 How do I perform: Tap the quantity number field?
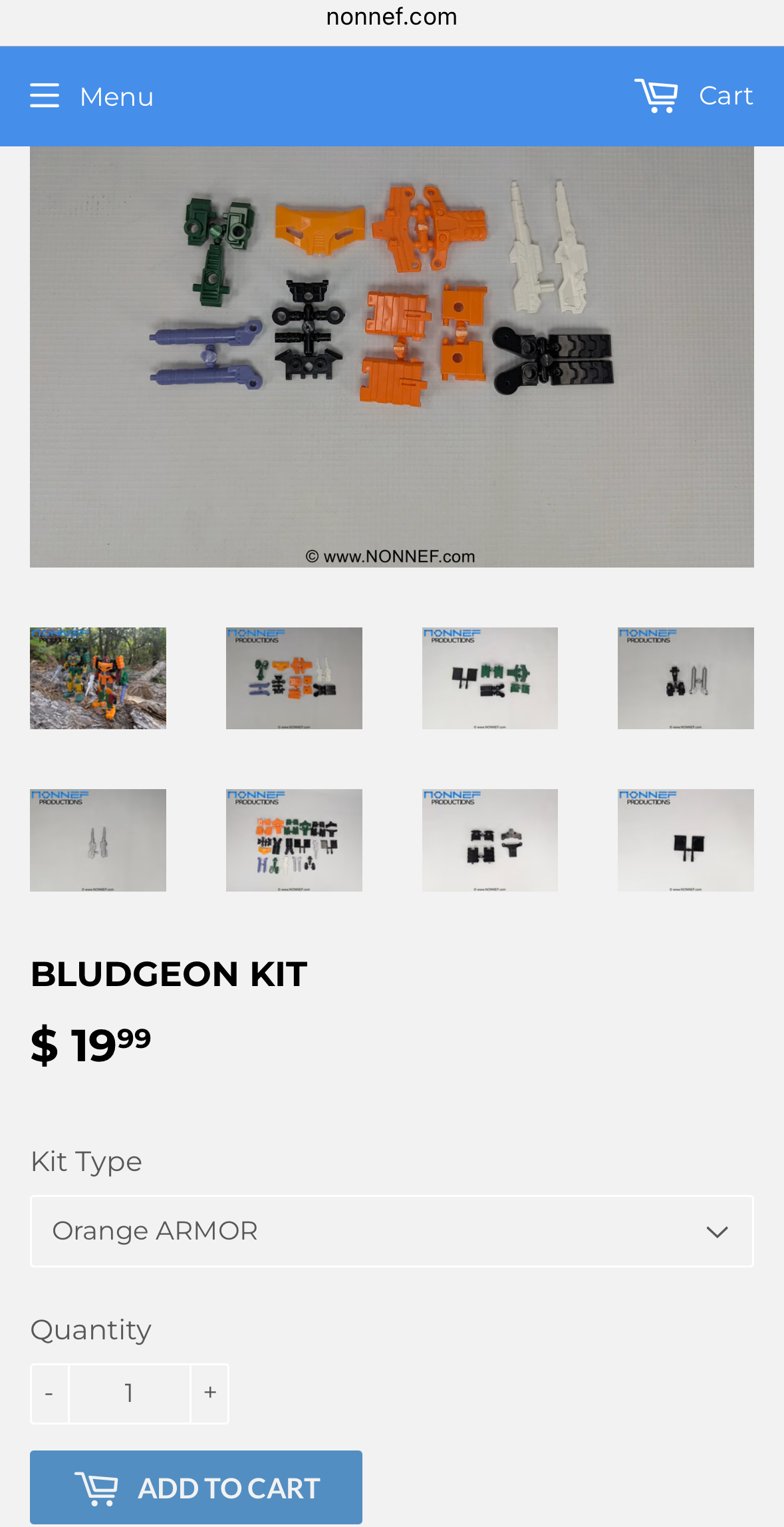point(130,1394)
